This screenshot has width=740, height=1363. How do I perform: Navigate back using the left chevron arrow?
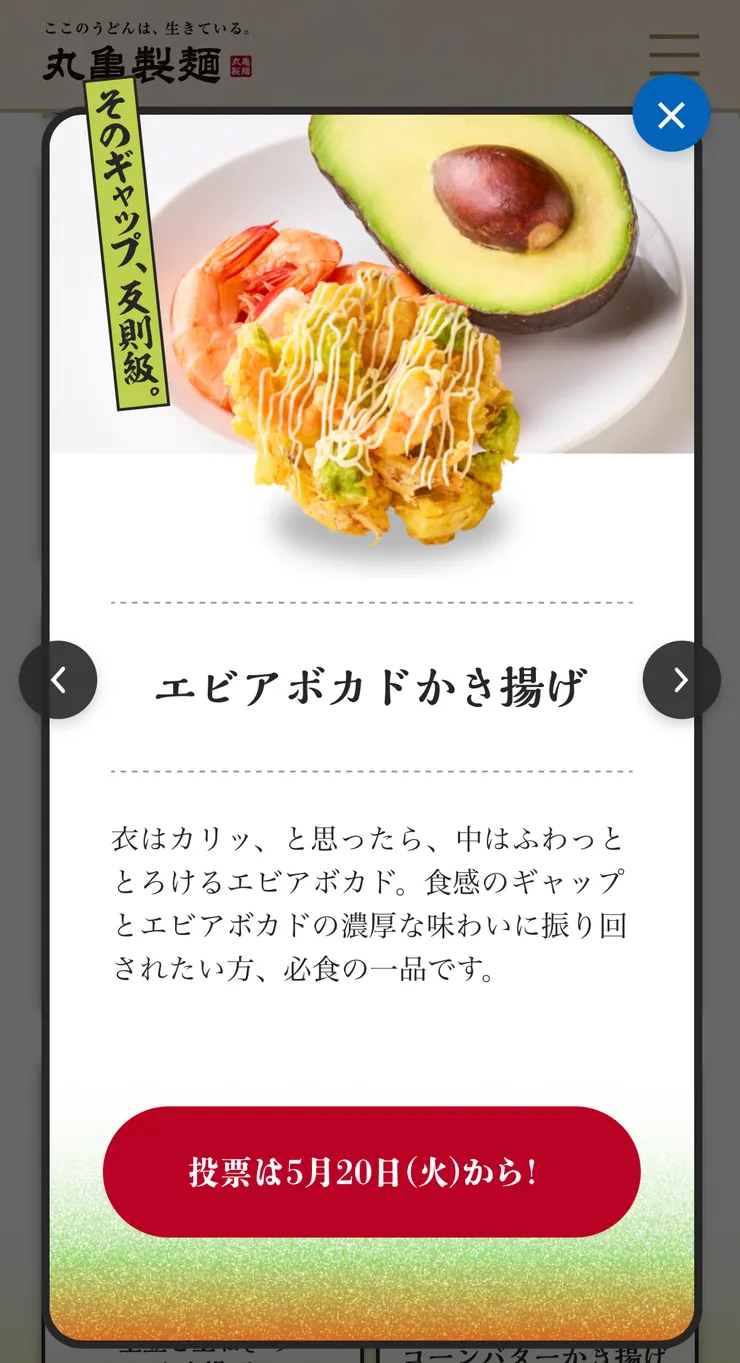57,680
